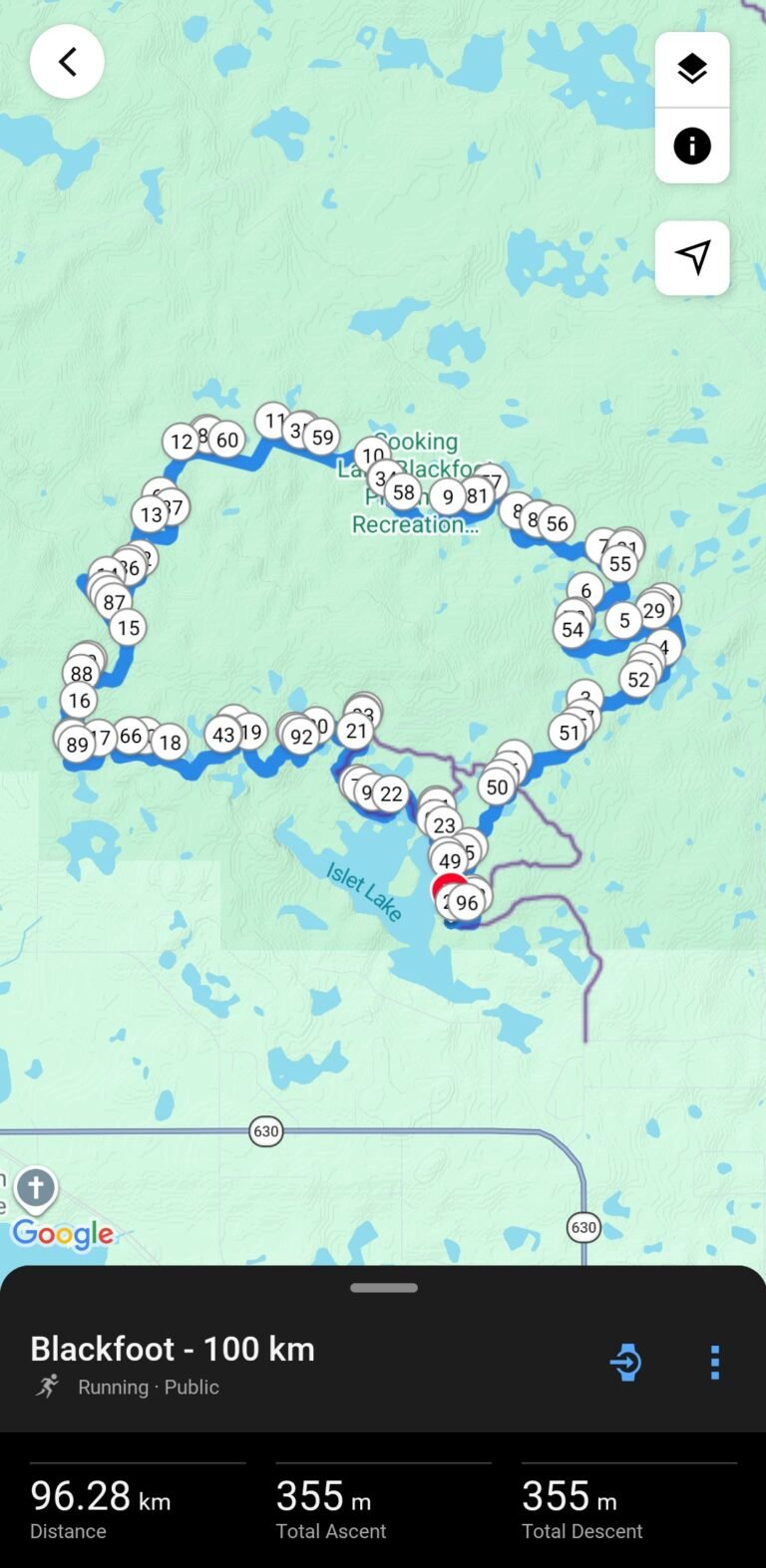Open the map layers selector
766x1568 pixels.
[692, 69]
